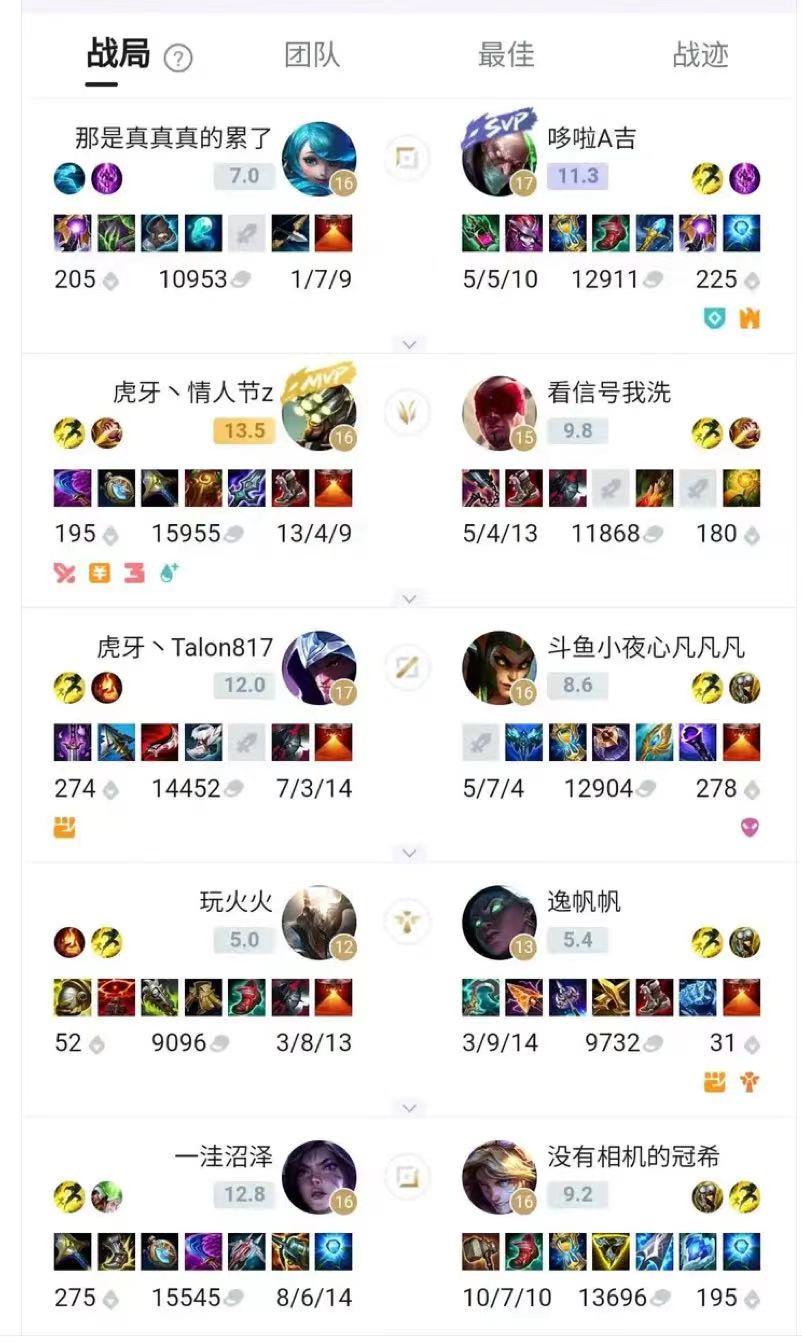802x1344 pixels.
Task: Open 斗鱼小夜心凡凡凡 player avatar
Action: (x=499, y=668)
